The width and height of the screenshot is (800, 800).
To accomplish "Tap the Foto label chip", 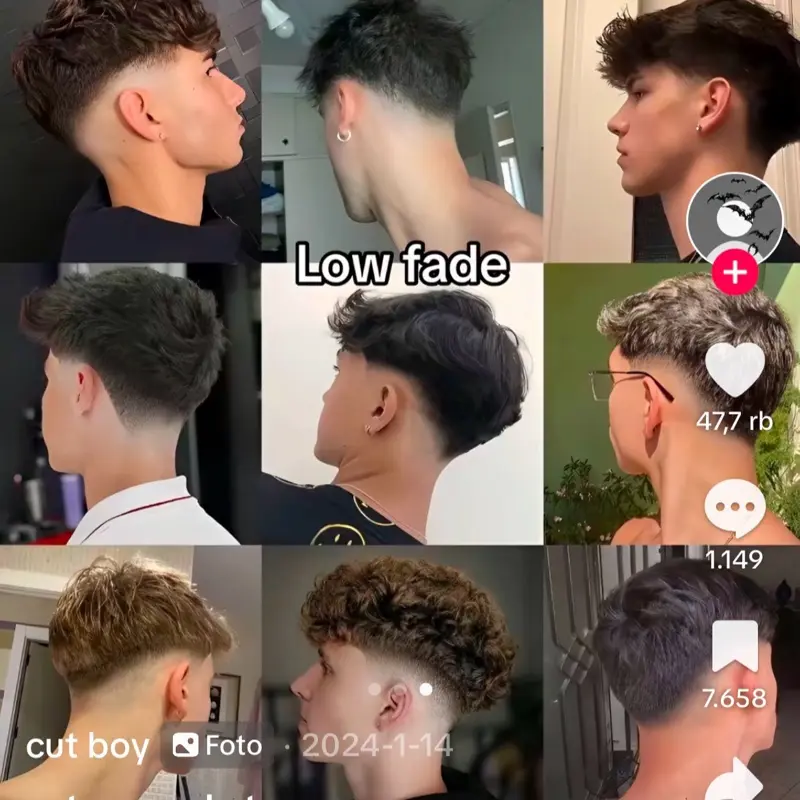I will (x=217, y=745).
